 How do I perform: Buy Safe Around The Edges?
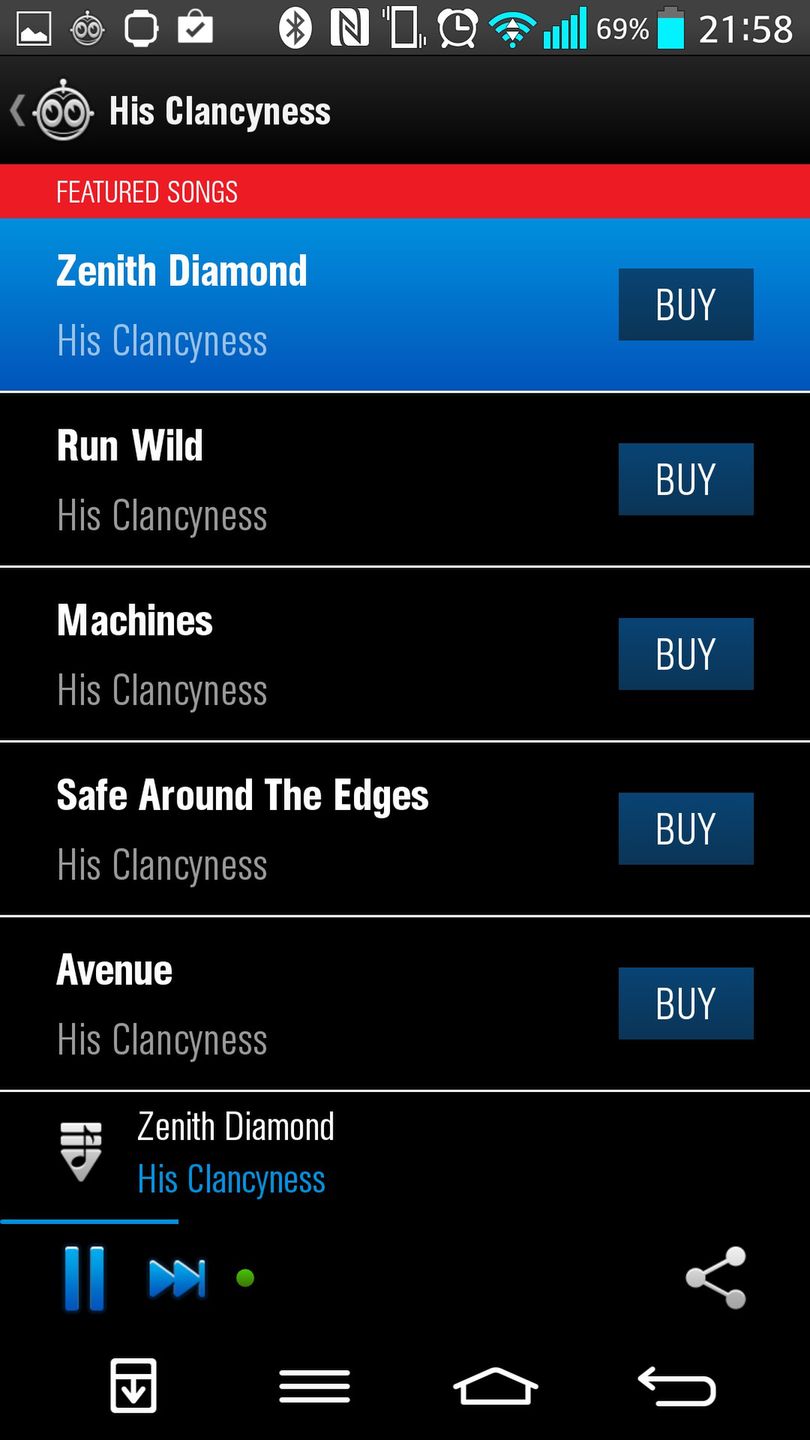pos(685,829)
